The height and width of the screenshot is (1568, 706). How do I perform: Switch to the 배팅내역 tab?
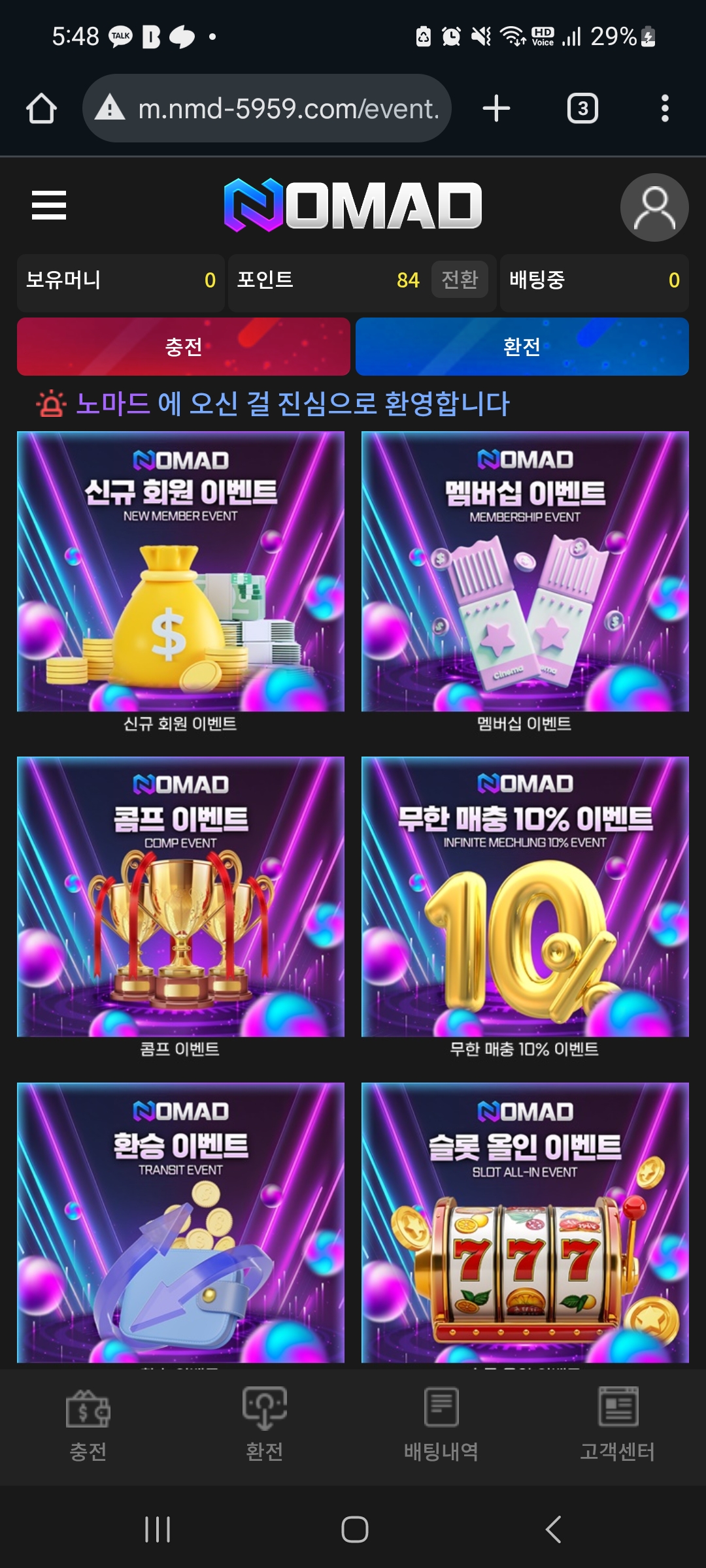(441, 1424)
